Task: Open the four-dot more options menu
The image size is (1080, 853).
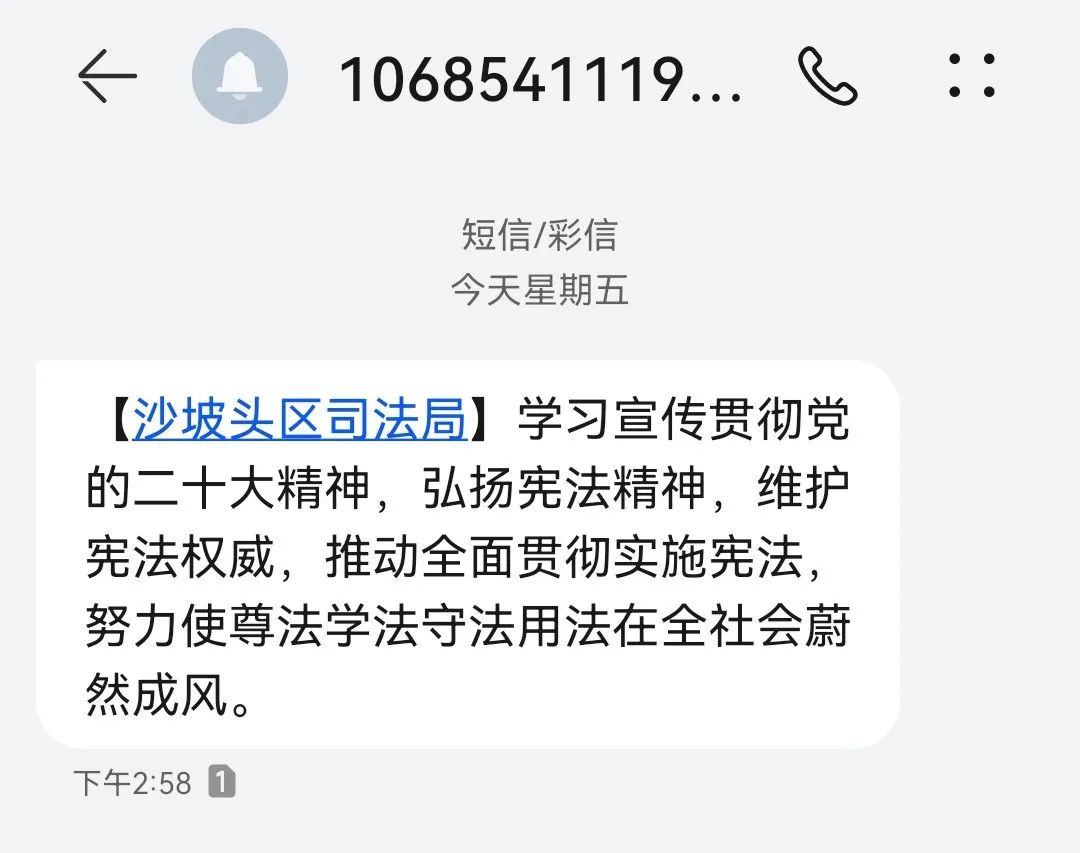Action: point(972,75)
